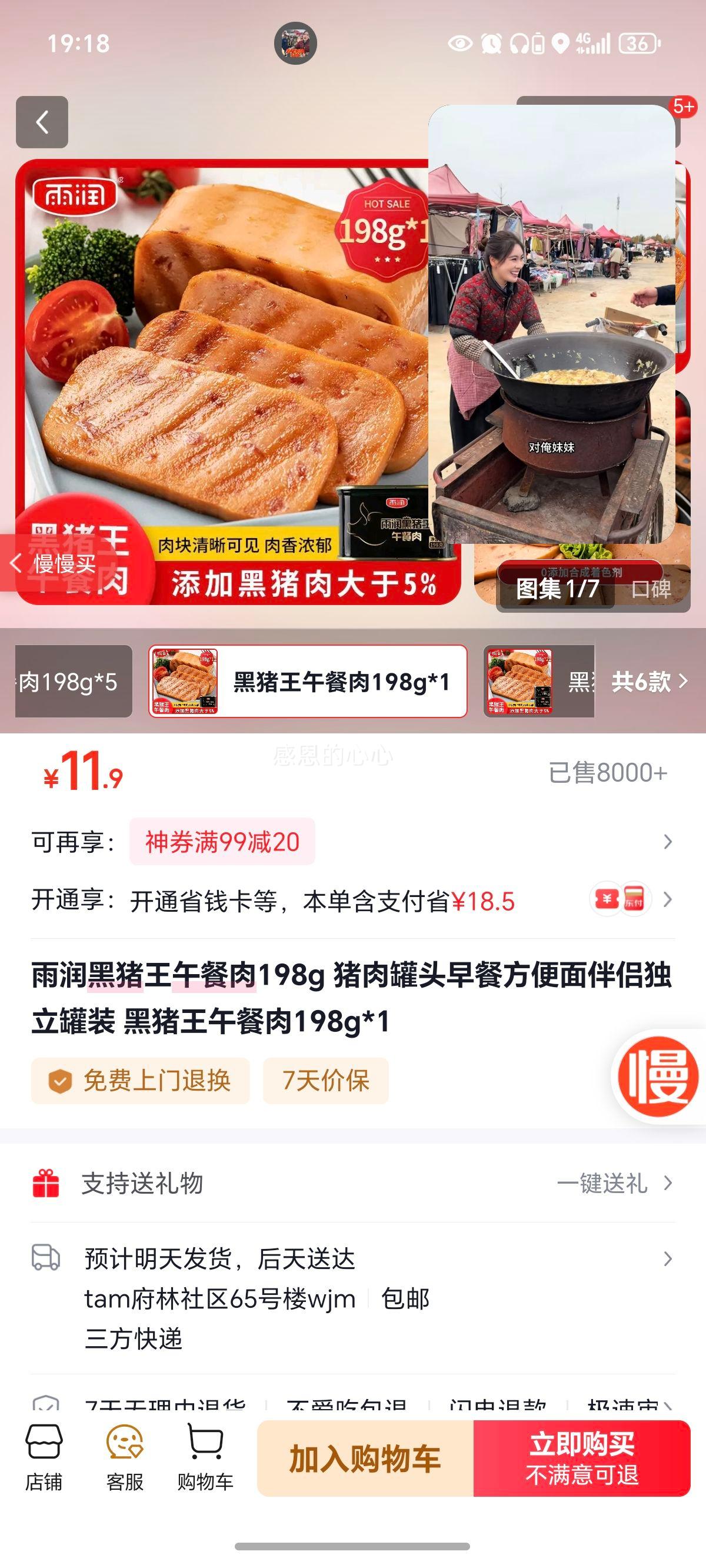Image resolution: width=706 pixels, height=1568 pixels.
Task: Open the 慢慢买 side tab
Action: (55, 564)
